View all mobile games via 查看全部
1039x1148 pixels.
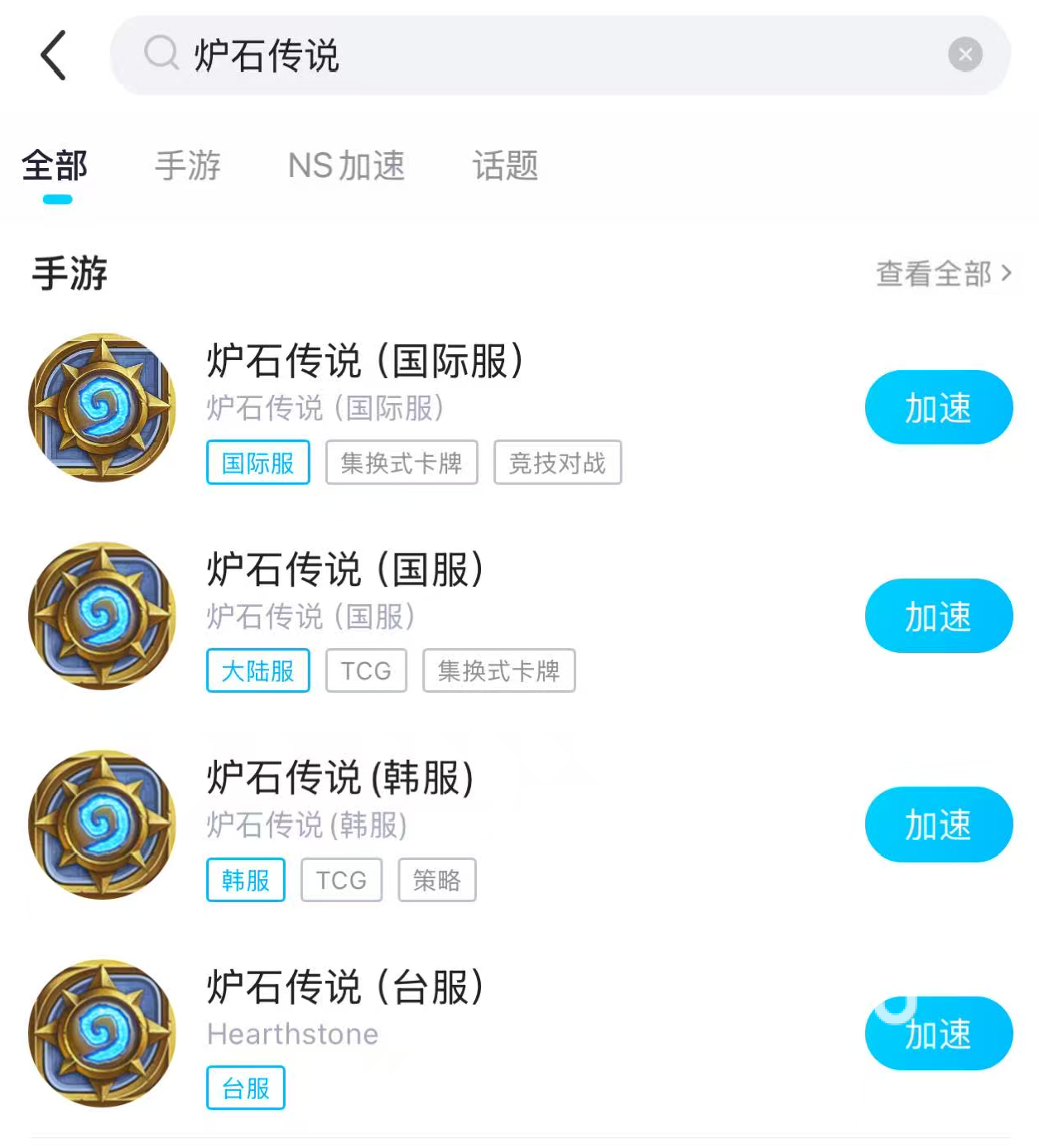pyautogui.click(x=943, y=273)
